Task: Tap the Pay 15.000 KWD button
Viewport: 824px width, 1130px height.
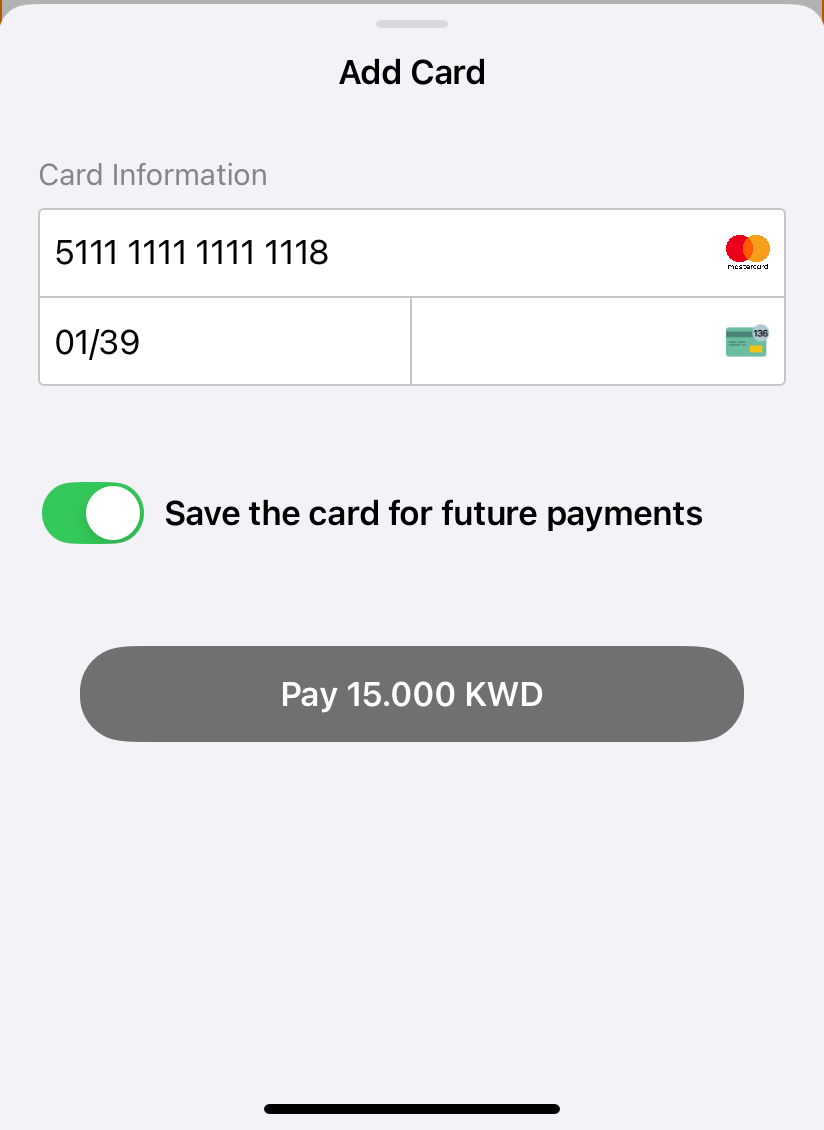Action: [x=412, y=694]
